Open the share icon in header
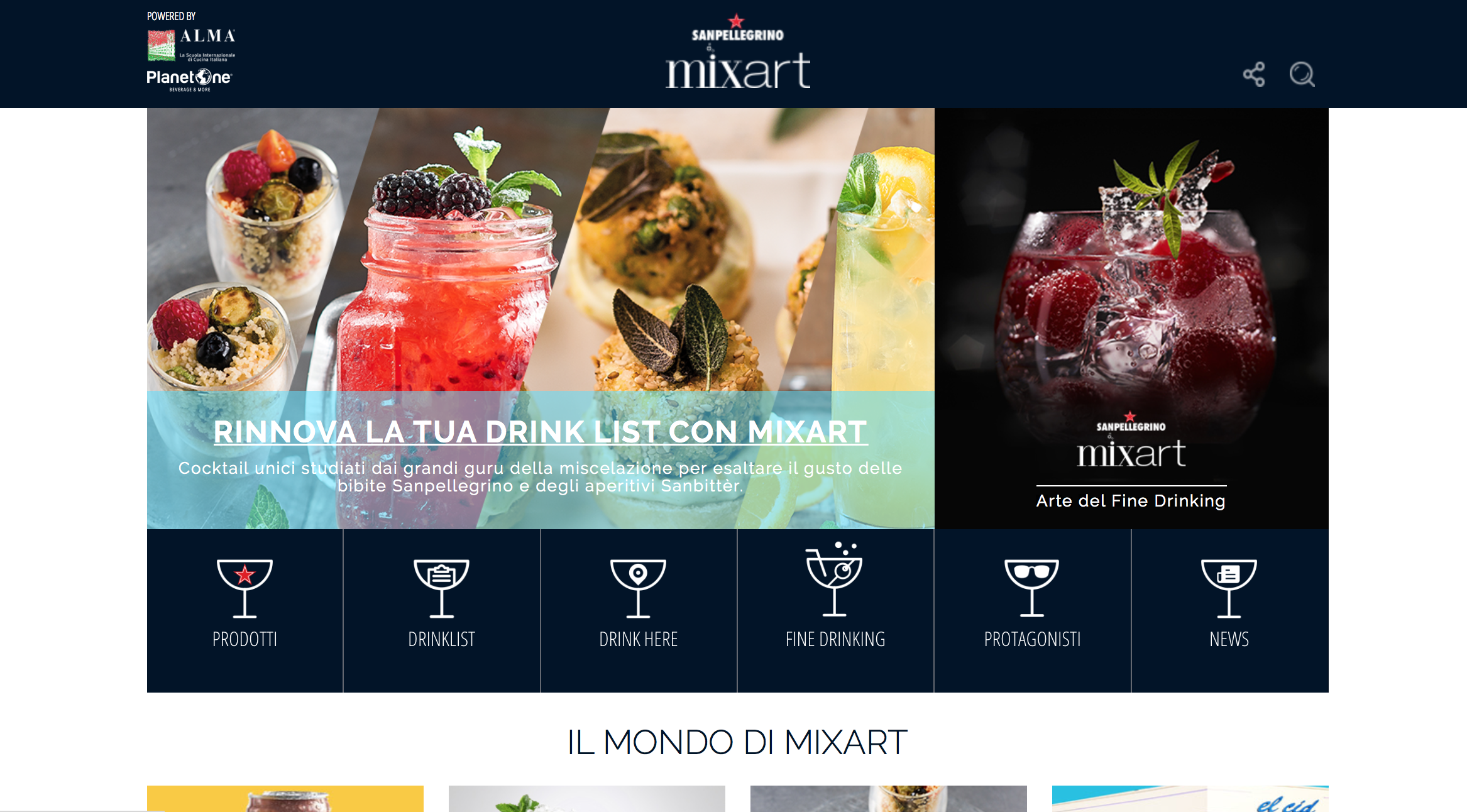The image size is (1467, 812). tap(1254, 74)
